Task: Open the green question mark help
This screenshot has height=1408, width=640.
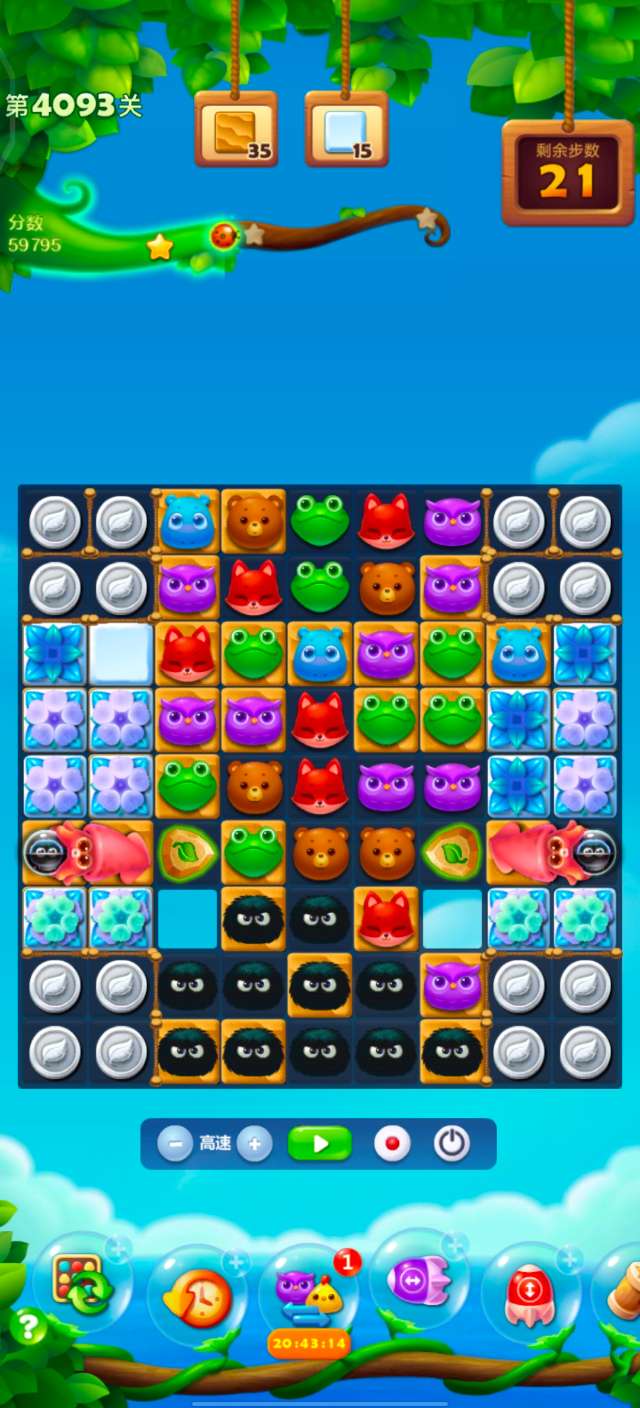Action: coord(28,1327)
